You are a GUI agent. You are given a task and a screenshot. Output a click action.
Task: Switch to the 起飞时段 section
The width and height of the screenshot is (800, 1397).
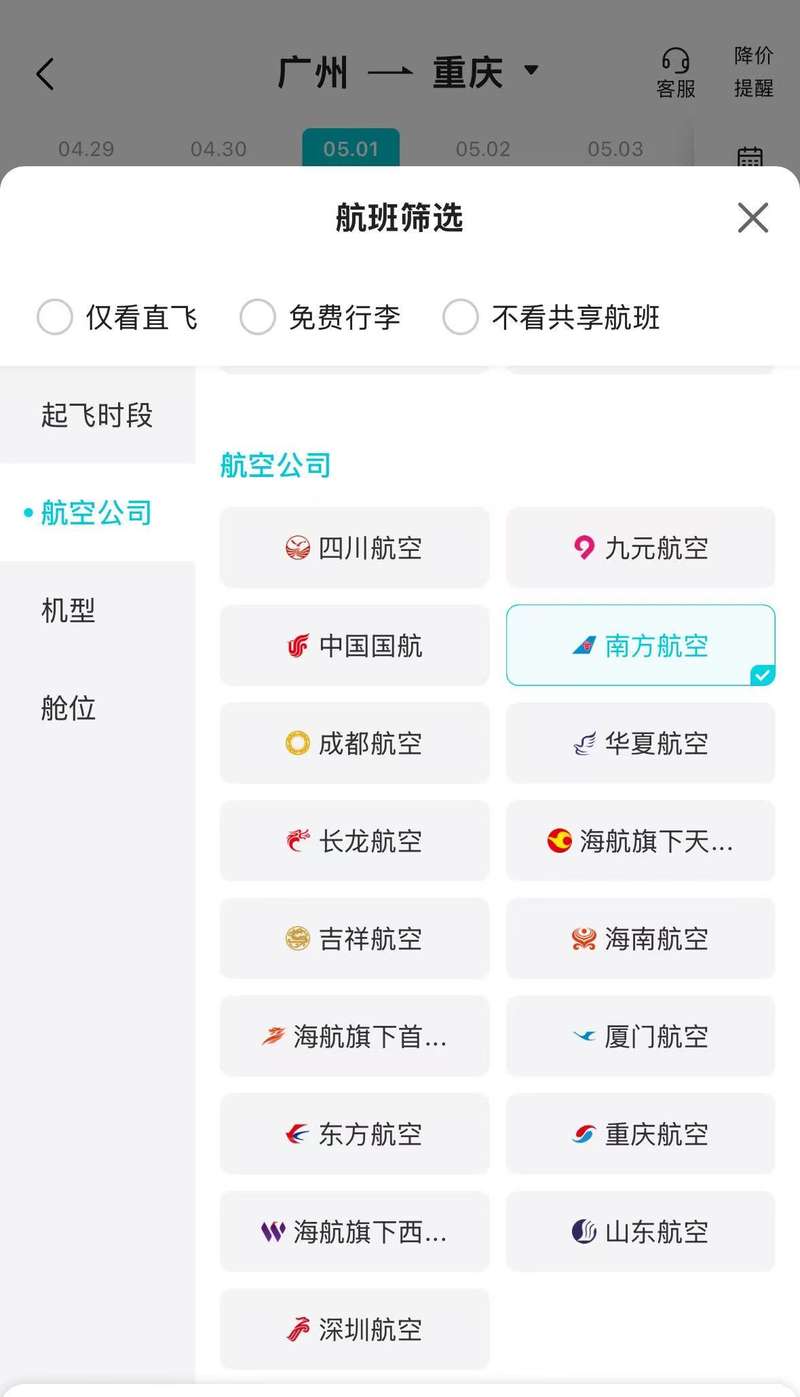point(97,415)
